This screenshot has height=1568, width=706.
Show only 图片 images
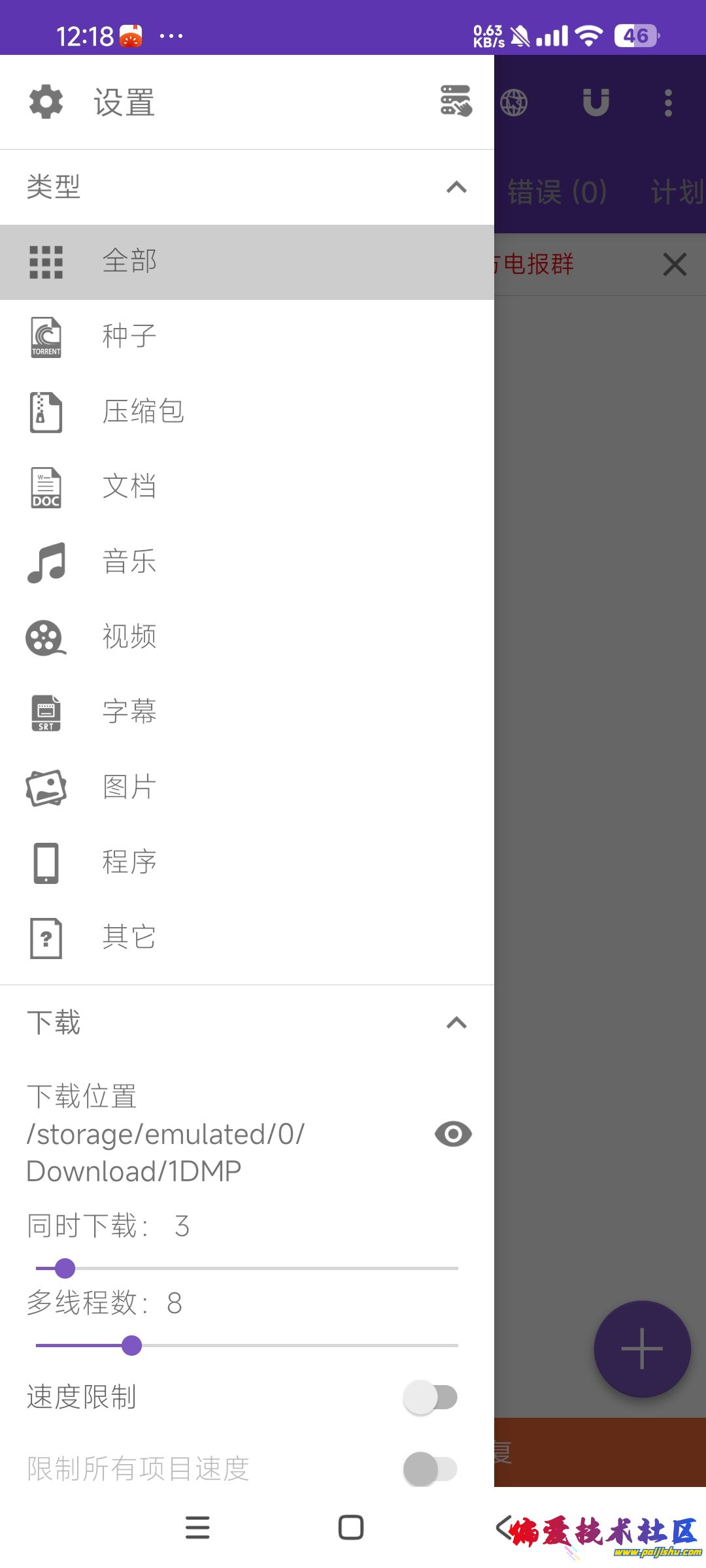click(129, 788)
